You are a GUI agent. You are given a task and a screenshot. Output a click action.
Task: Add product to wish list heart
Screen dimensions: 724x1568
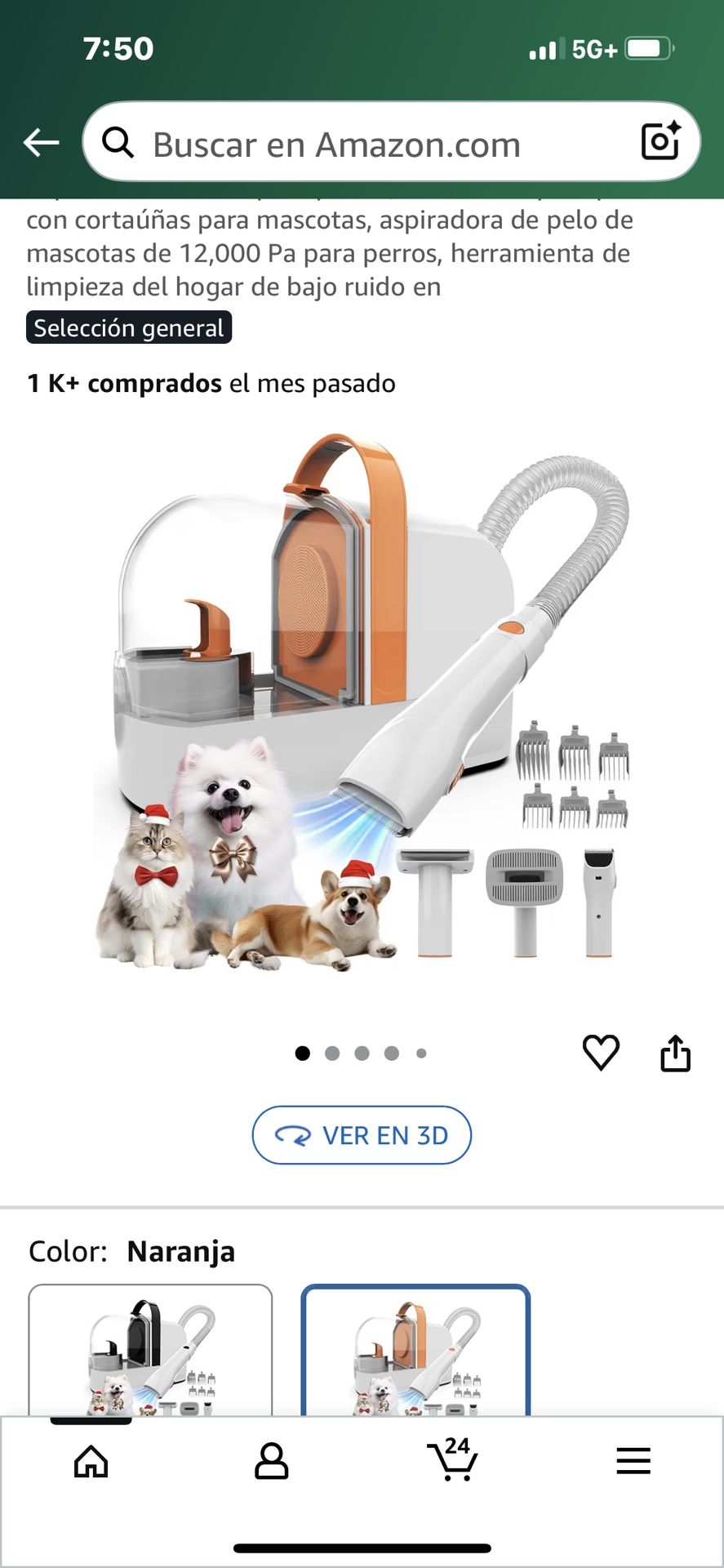[x=601, y=1052]
